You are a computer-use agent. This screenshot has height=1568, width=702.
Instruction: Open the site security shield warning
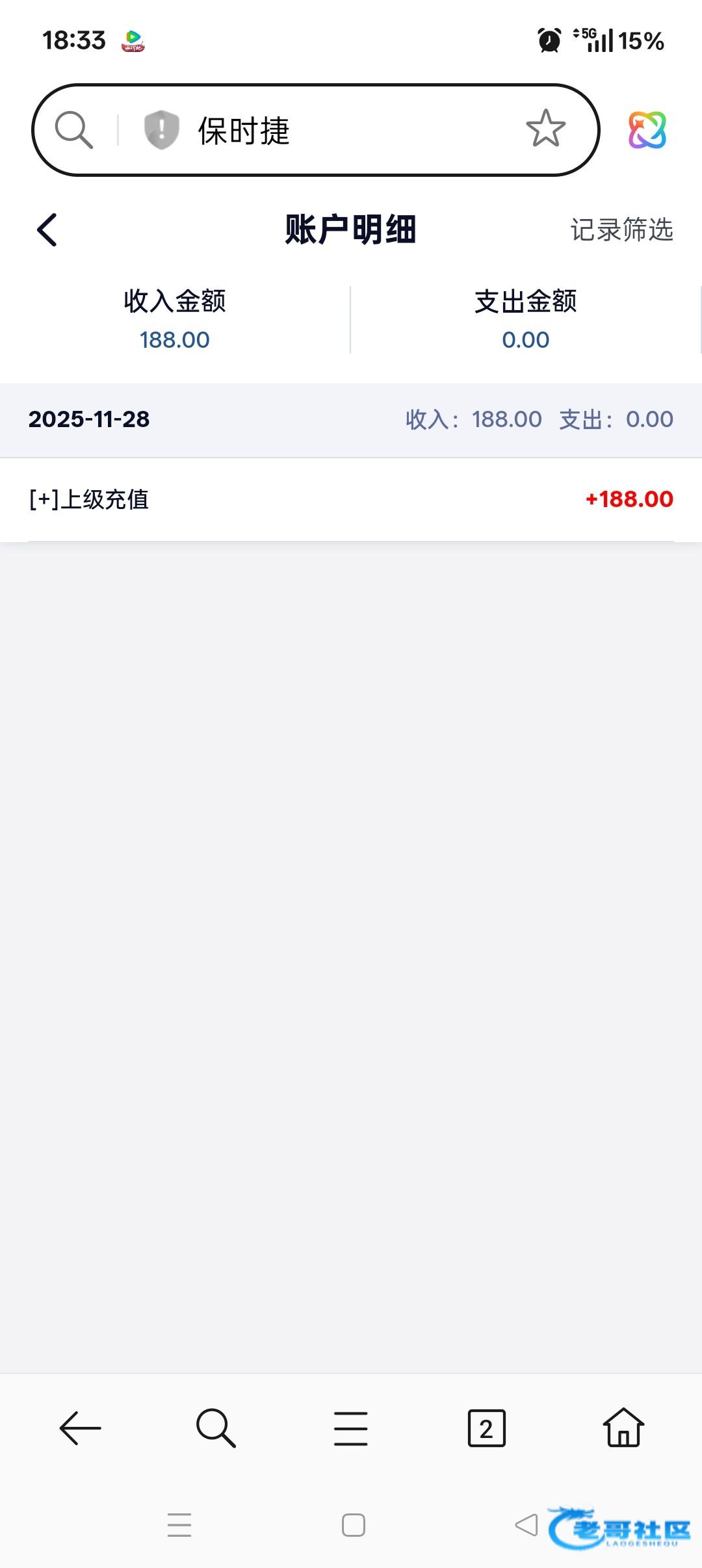[x=161, y=129]
